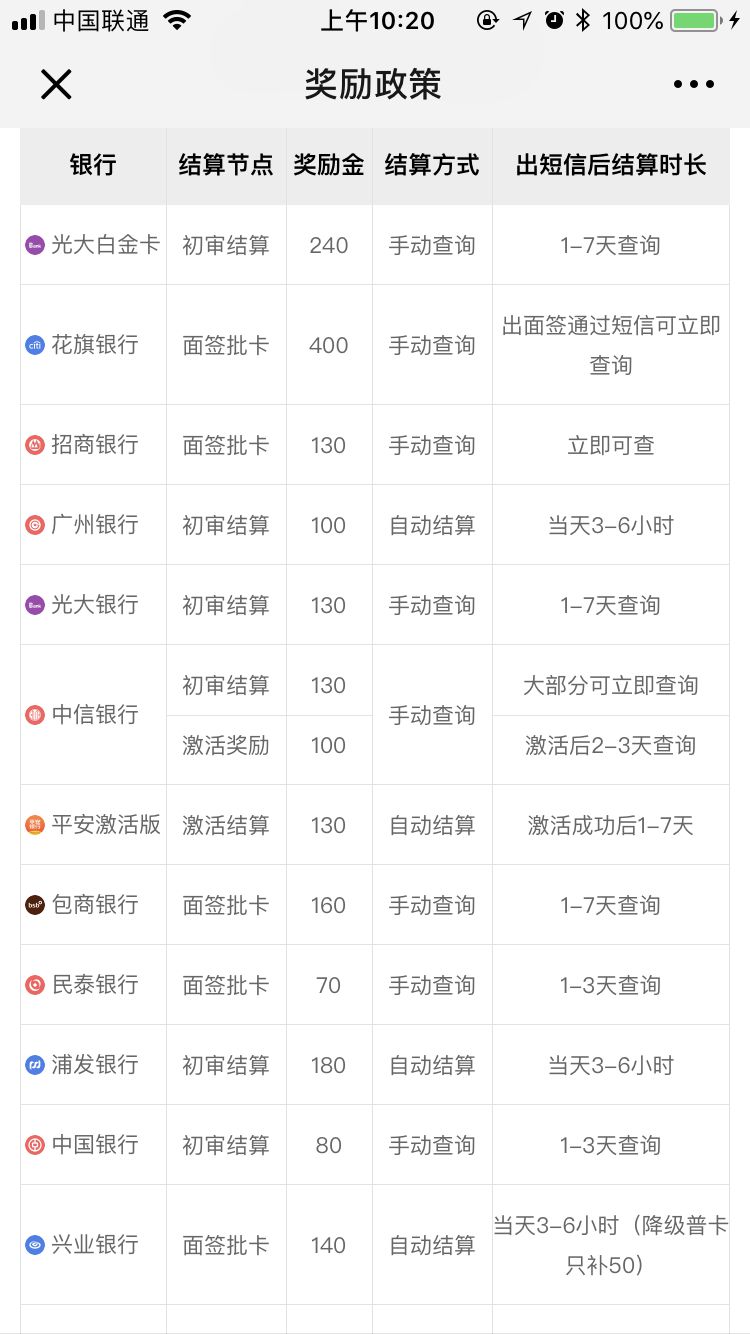750x1334 pixels.
Task: Click the 400 reward amount for 花旗银行
Action: tap(328, 344)
